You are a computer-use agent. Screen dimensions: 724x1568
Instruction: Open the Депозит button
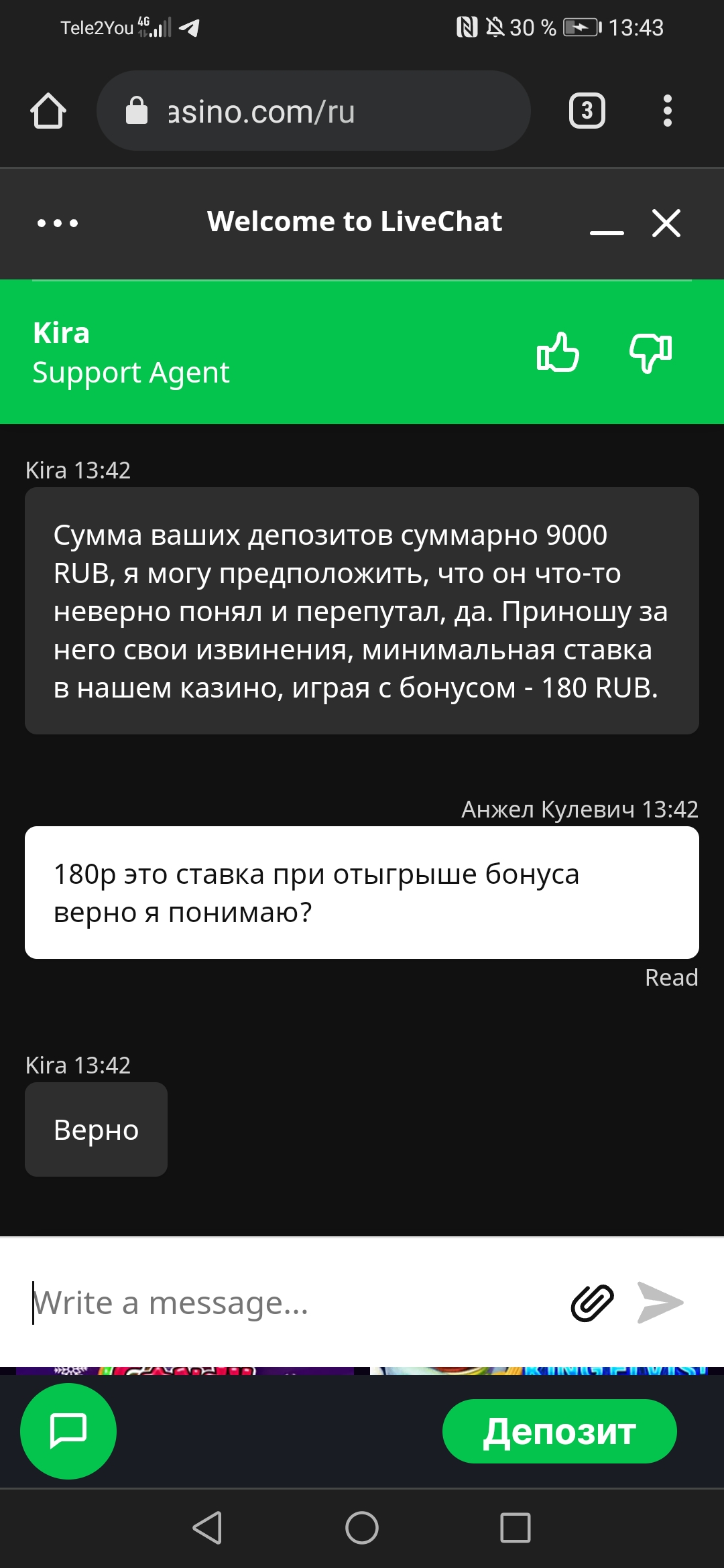click(560, 1431)
